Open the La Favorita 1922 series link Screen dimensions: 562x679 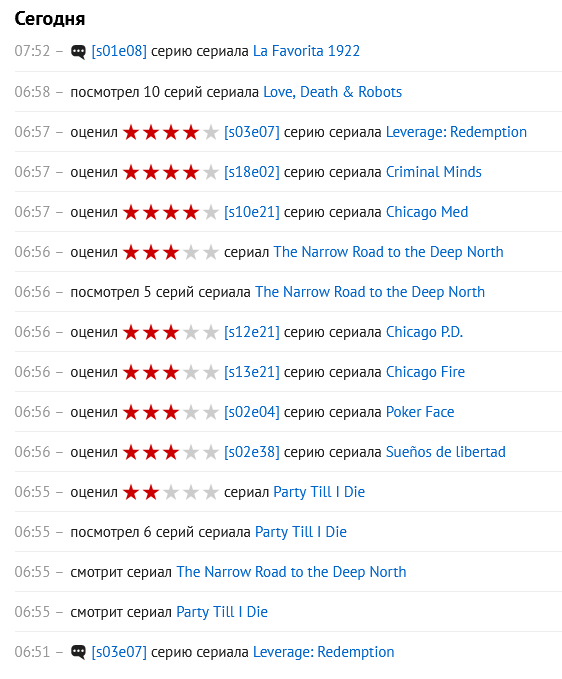click(x=306, y=51)
